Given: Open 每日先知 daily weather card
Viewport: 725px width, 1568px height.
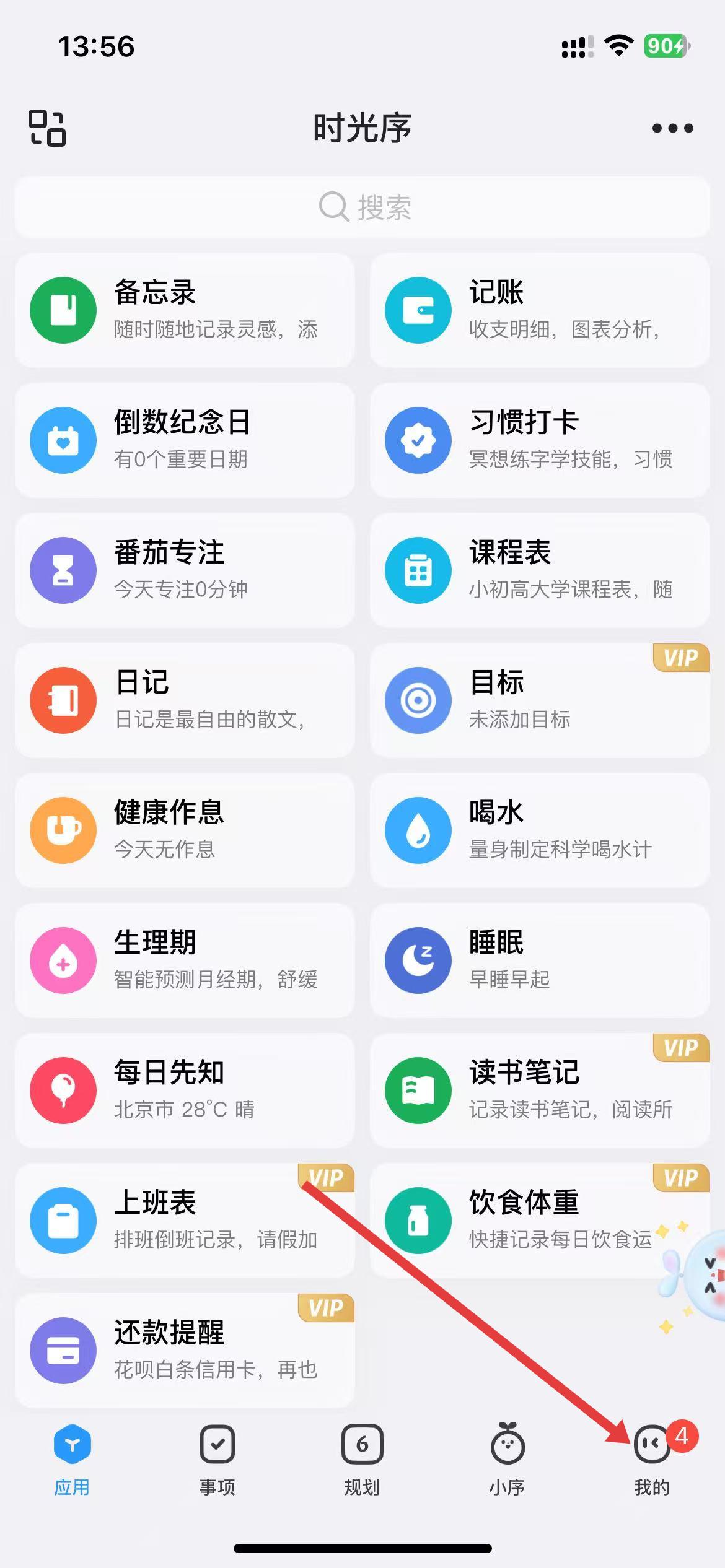Looking at the screenshot, I should (x=185, y=1090).
